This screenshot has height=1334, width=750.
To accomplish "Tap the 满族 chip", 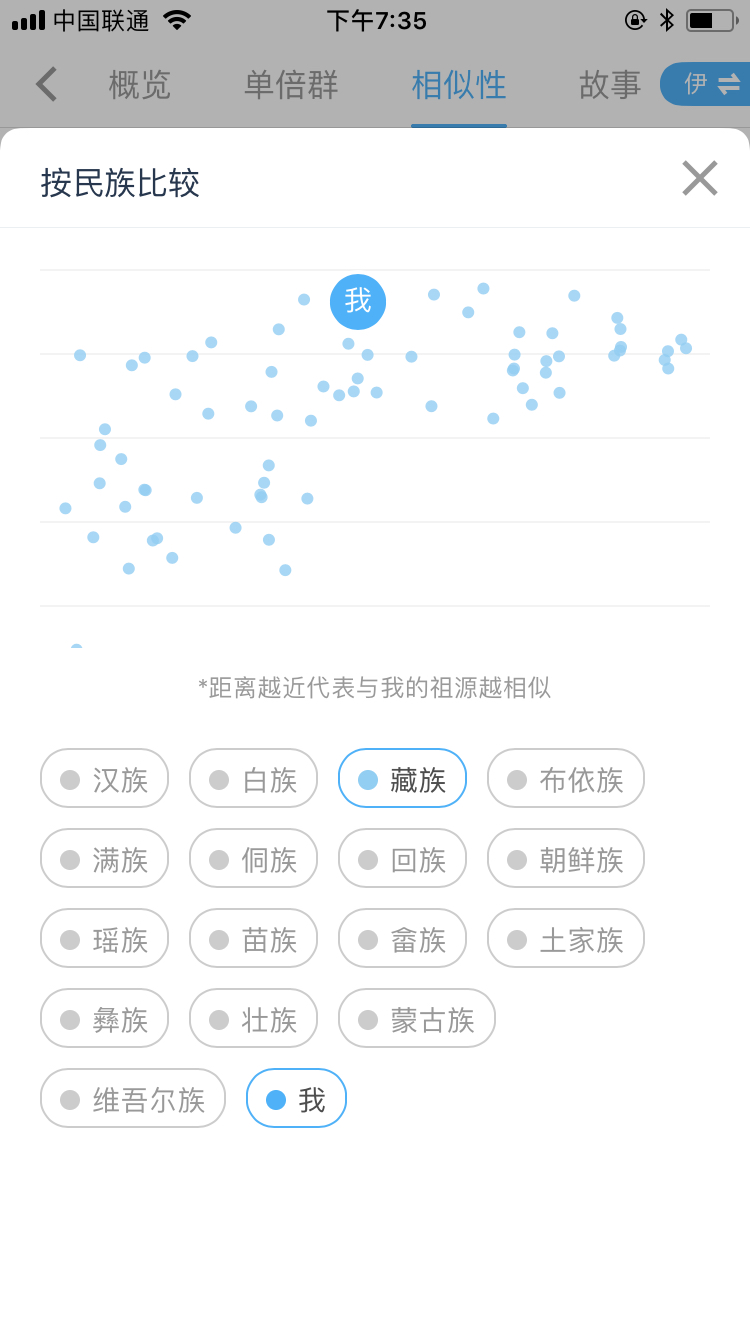I will tap(104, 858).
